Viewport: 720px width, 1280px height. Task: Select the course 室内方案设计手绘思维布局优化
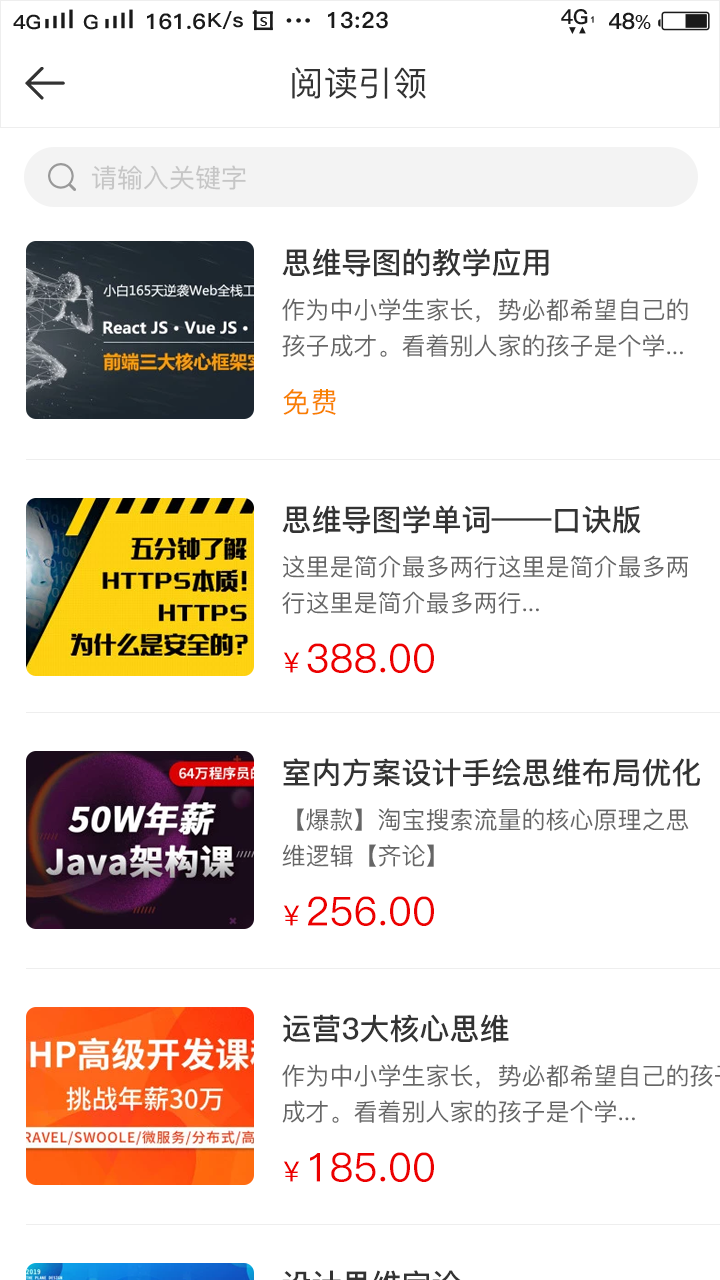pos(491,773)
